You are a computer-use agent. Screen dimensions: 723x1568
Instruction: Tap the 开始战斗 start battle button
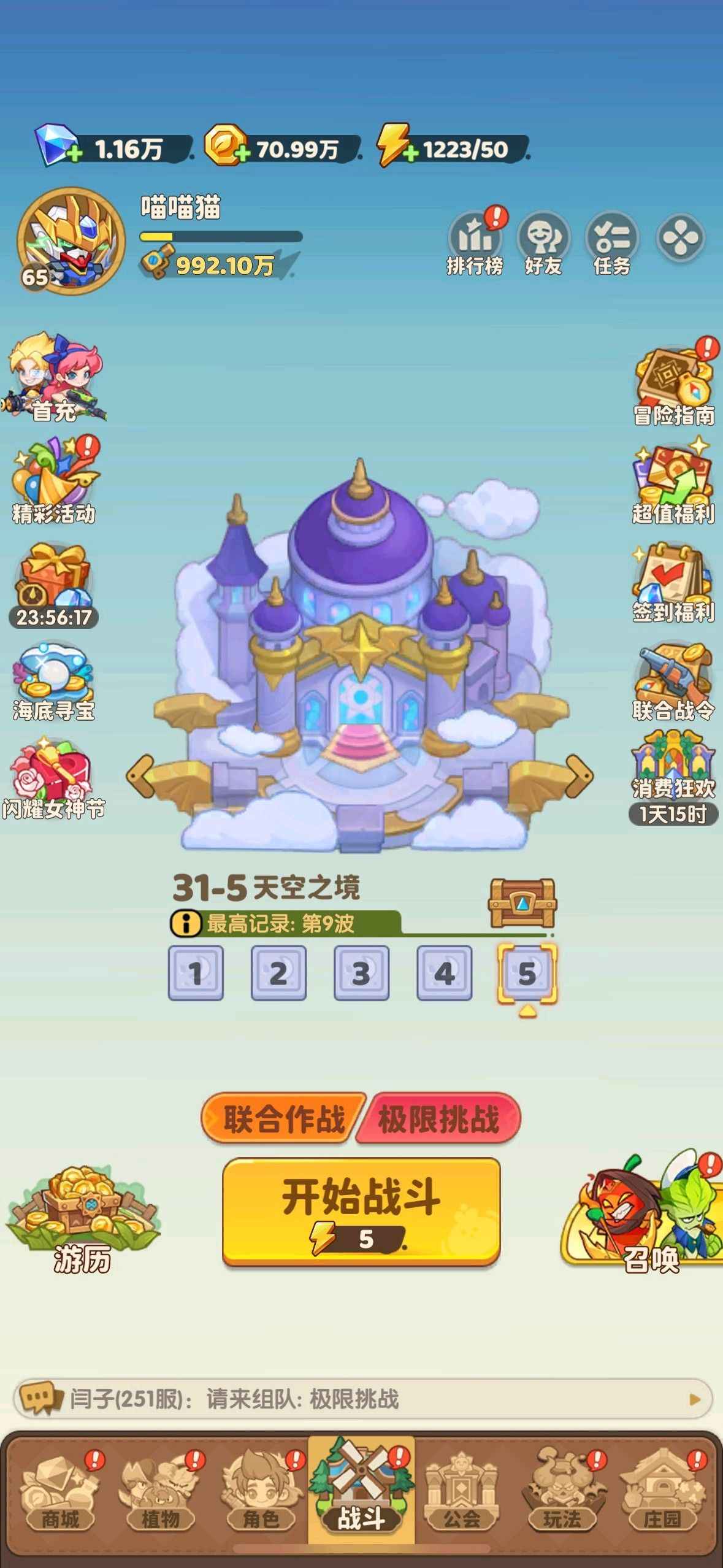pos(361,1210)
